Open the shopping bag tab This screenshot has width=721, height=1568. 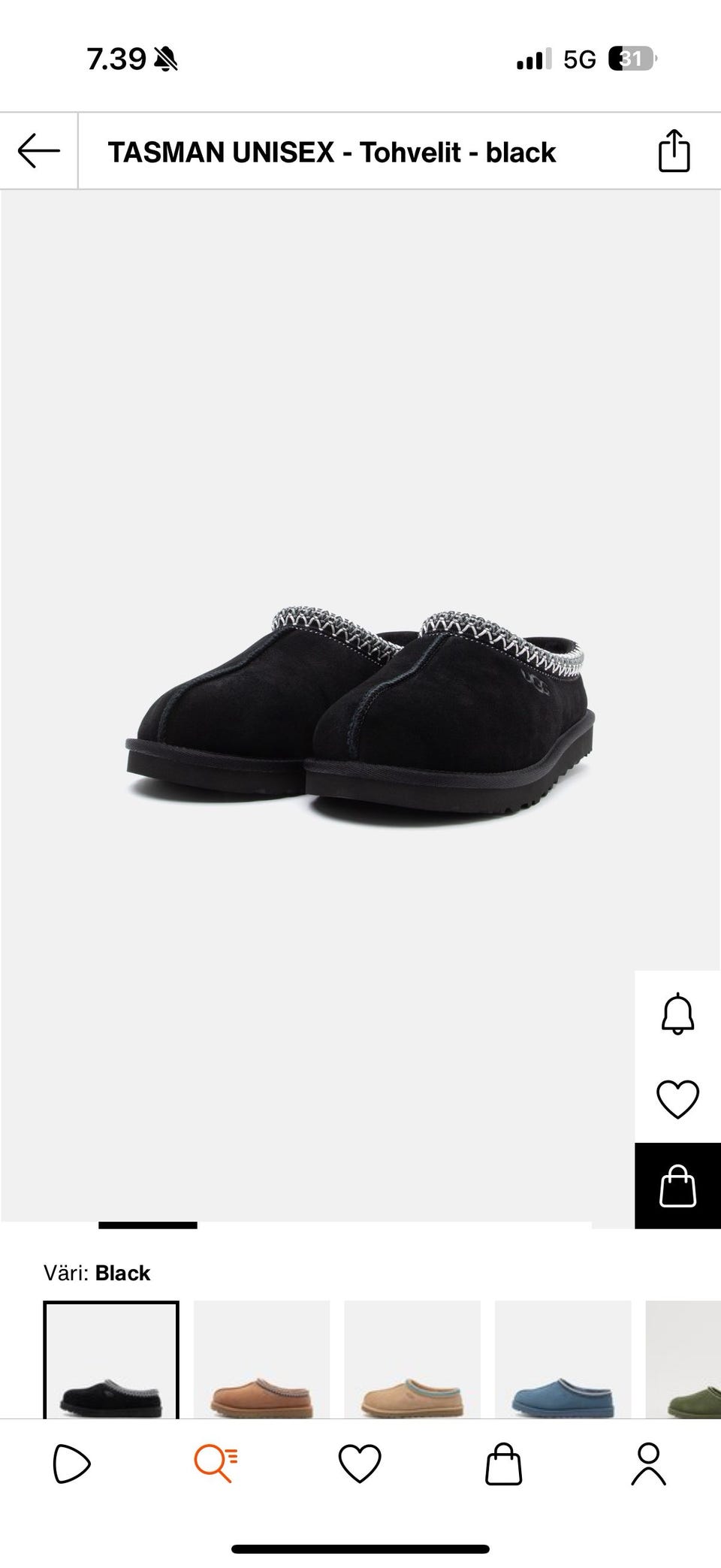(x=503, y=1464)
